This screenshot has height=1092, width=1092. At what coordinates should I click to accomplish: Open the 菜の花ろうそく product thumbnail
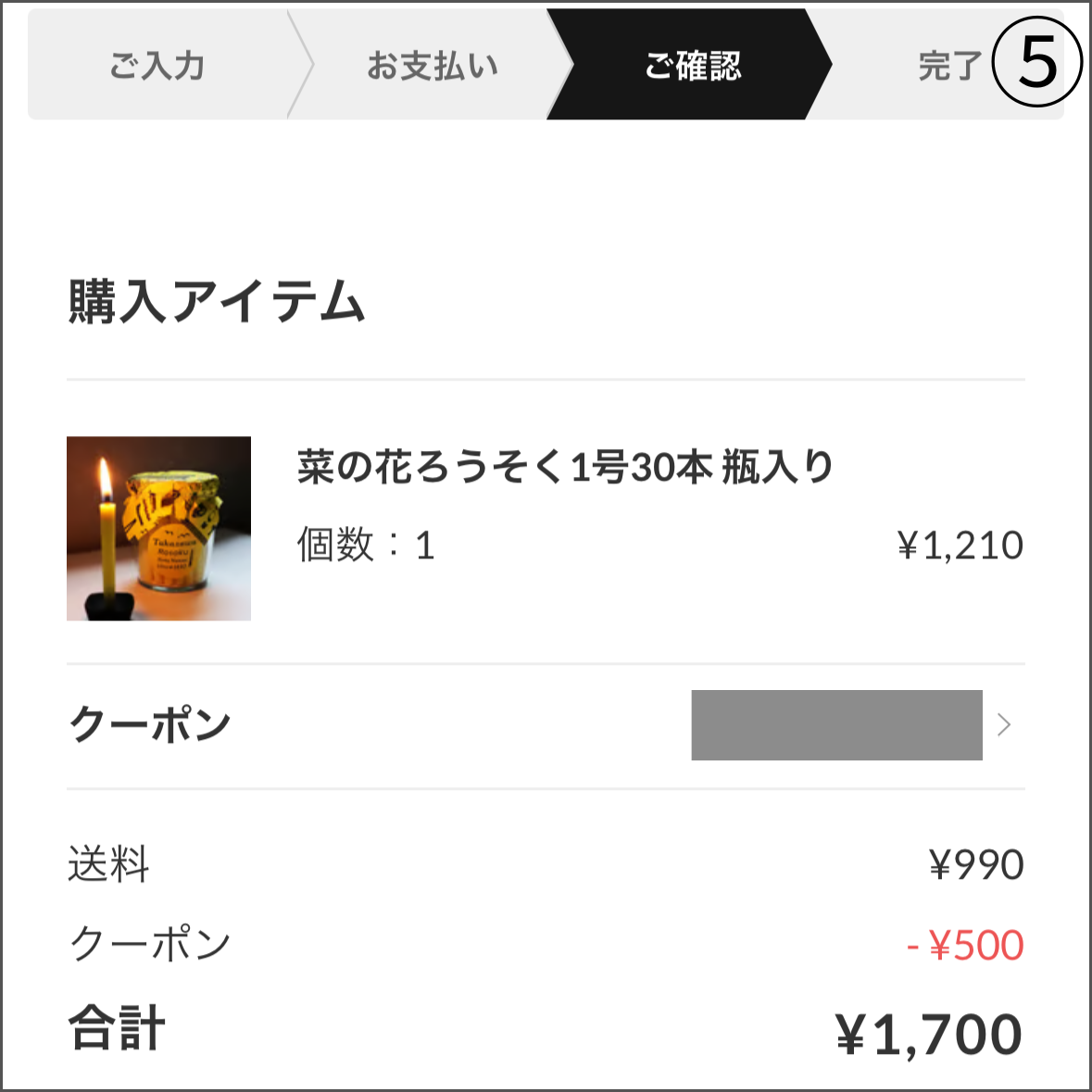coord(158,528)
